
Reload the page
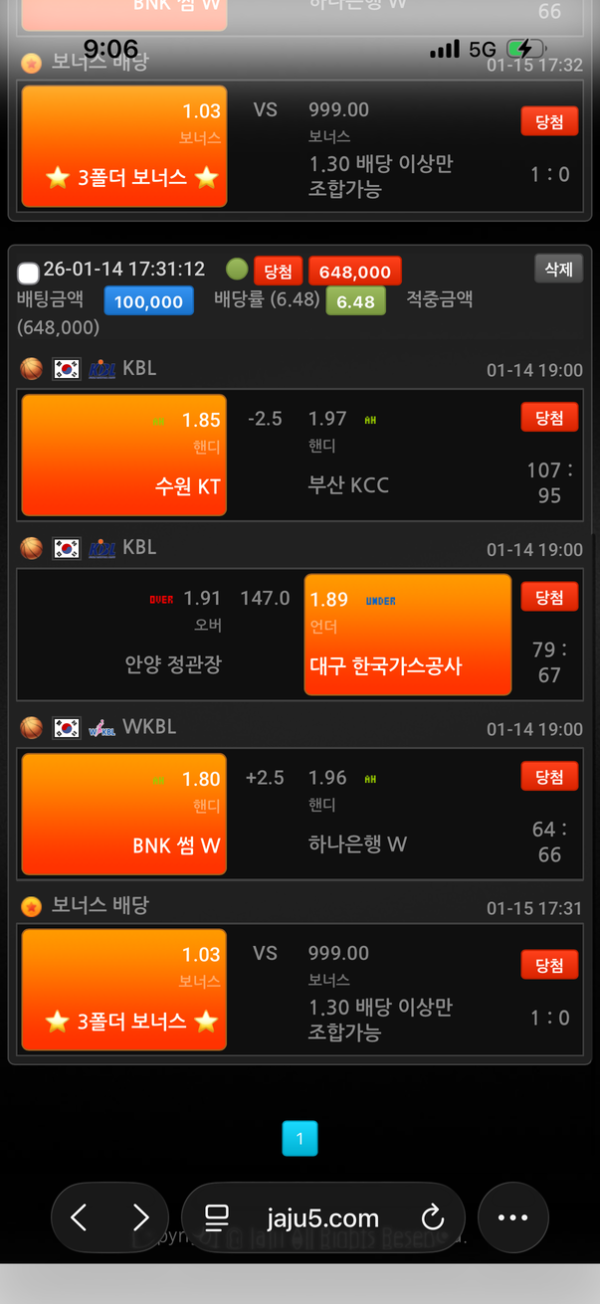(x=432, y=1217)
